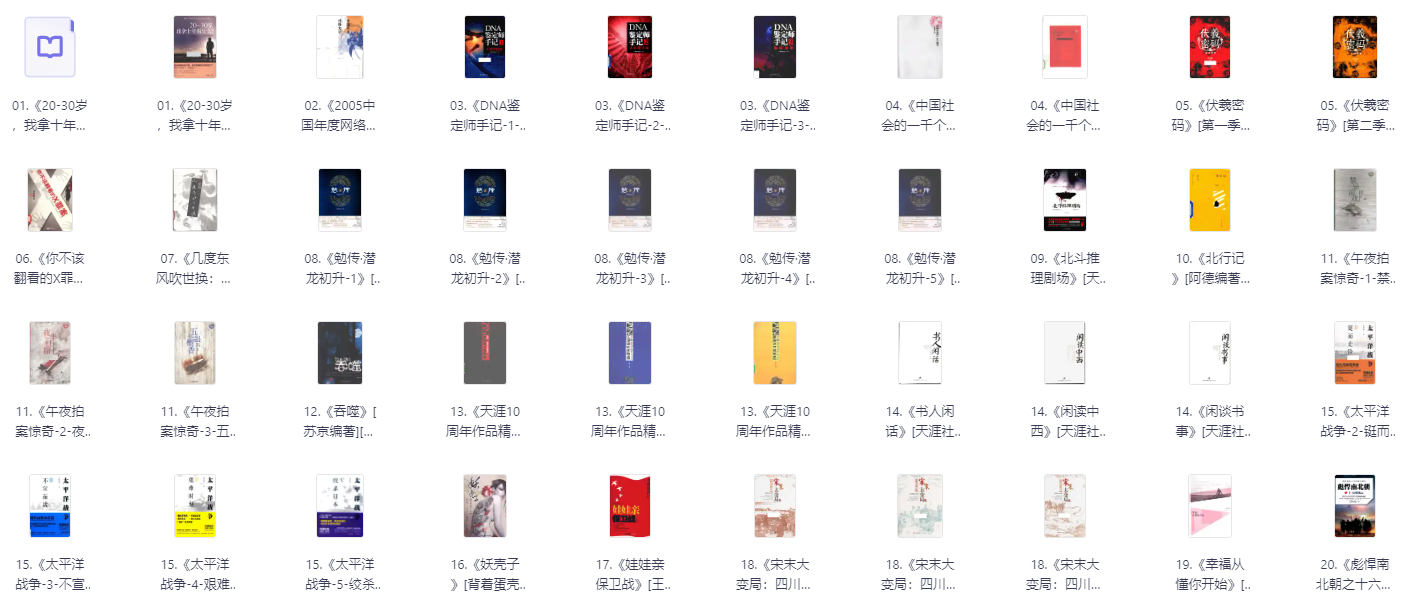Open 14《书人闲话》book
1405x595 pixels.
(919, 353)
